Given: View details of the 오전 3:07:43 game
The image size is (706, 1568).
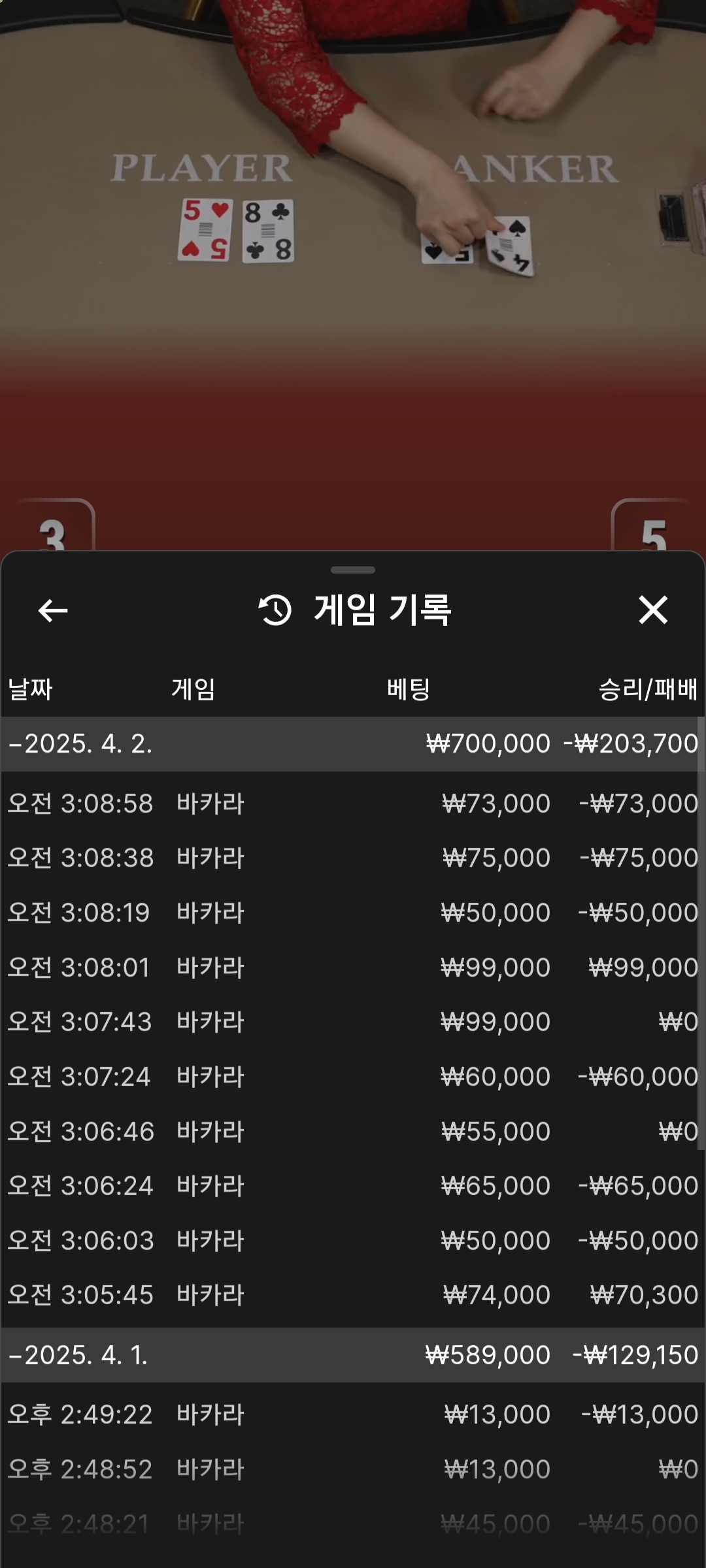Looking at the screenshot, I should 353,1022.
